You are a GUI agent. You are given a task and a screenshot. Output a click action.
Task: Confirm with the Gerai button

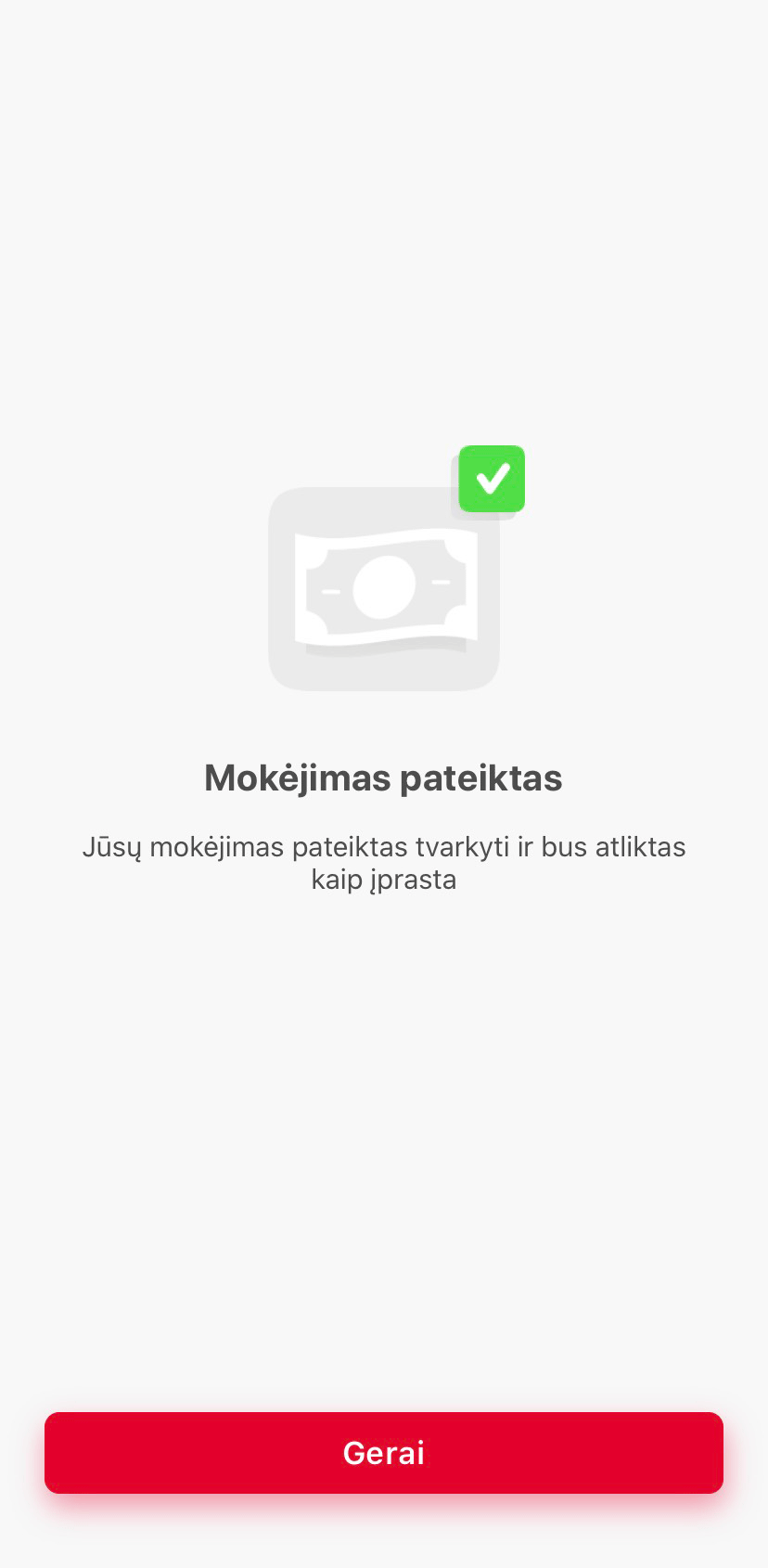pos(384,1452)
